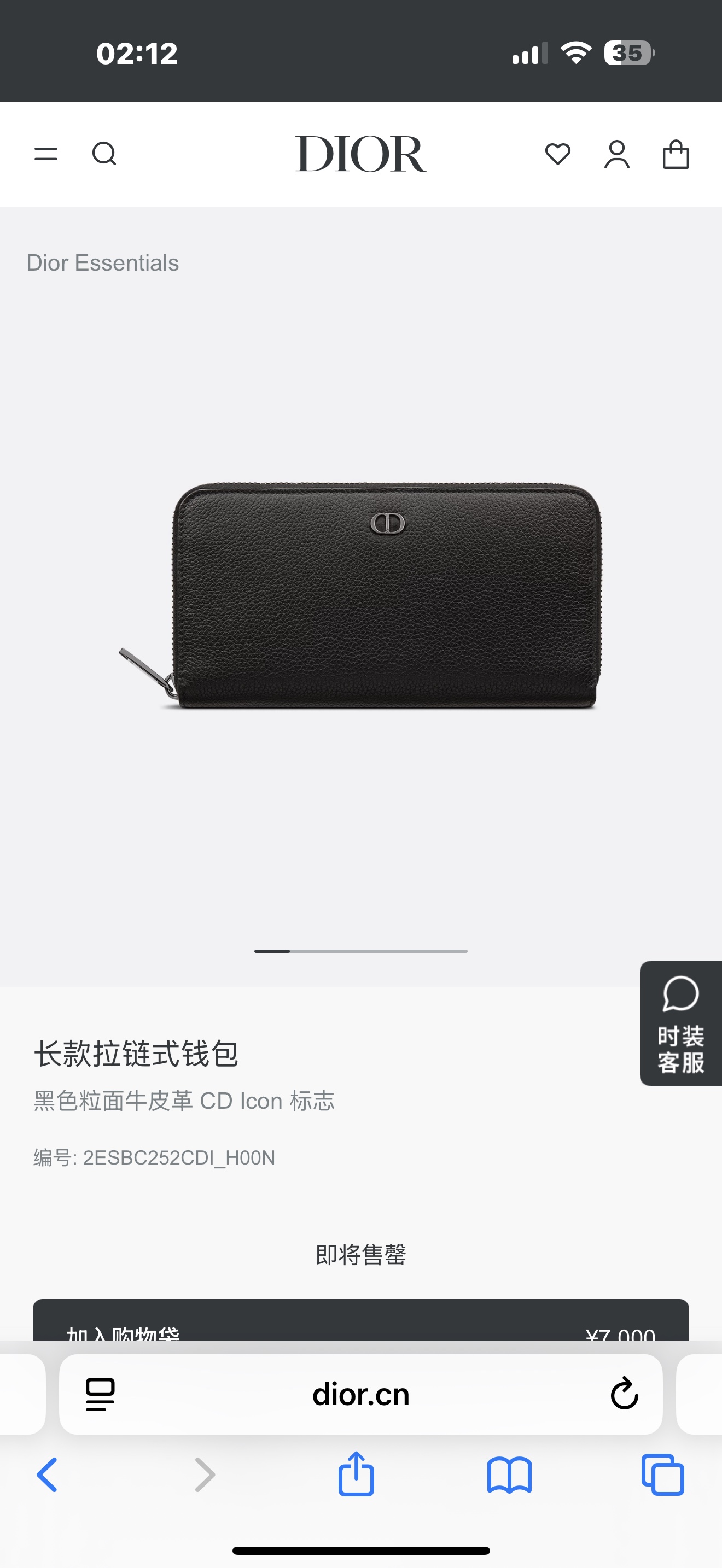Open the shopping bag
The image size is (722, 1568).
pos(676,154)
